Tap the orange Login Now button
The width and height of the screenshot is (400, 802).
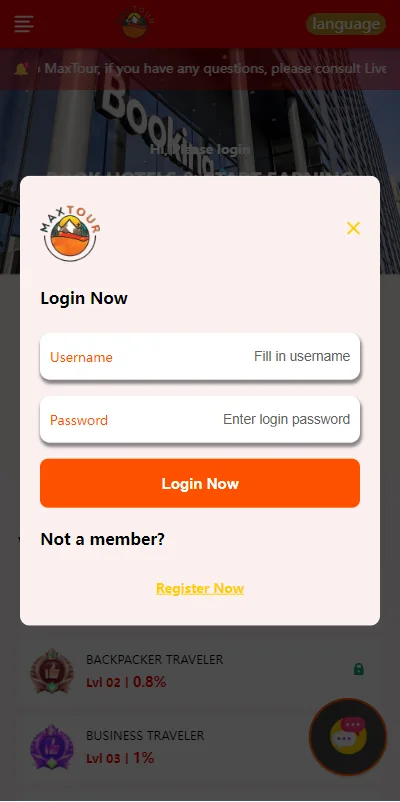[200, 483]
